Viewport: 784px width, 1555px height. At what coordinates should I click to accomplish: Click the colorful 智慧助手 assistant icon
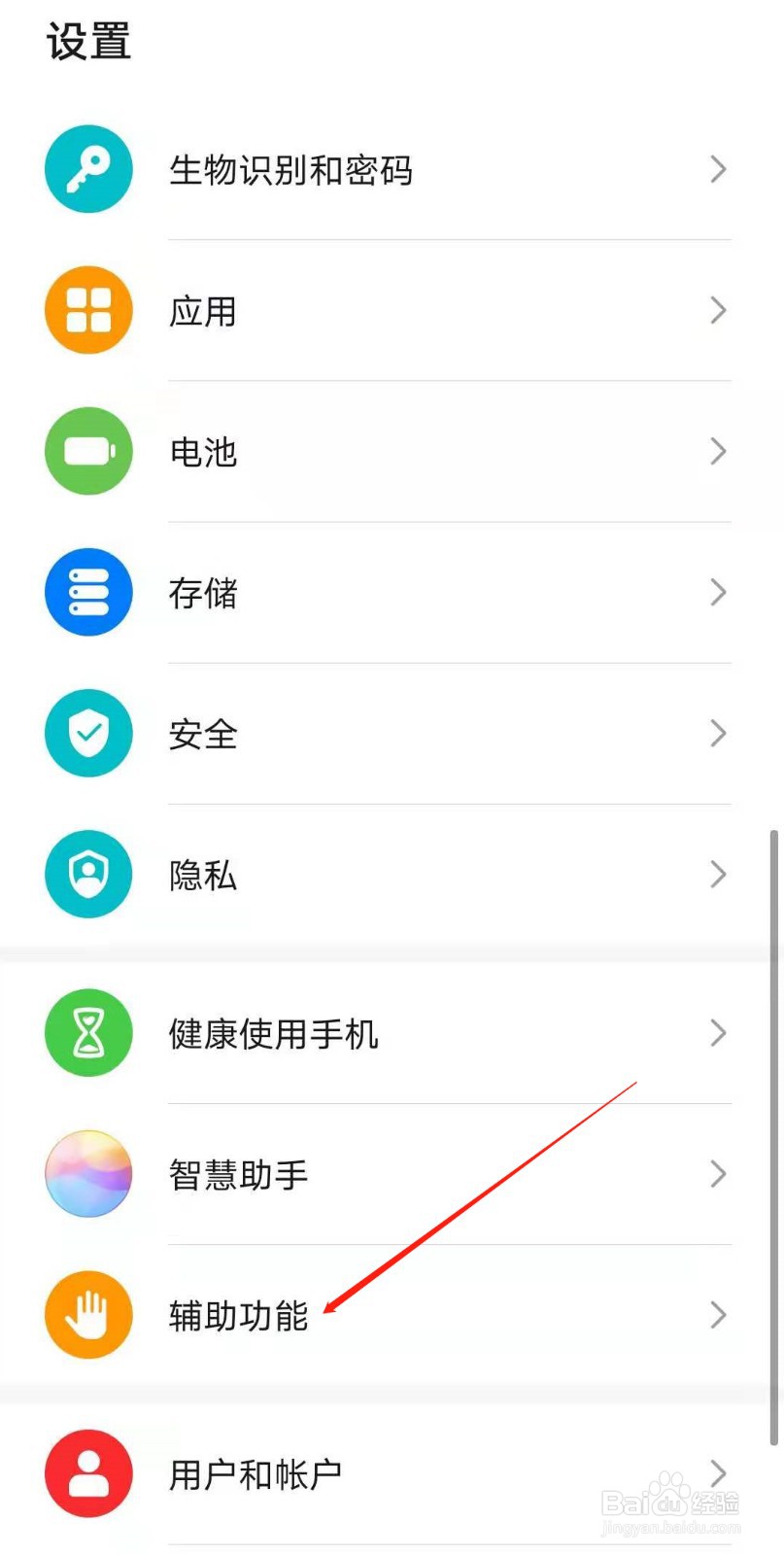click(88, 1174)
